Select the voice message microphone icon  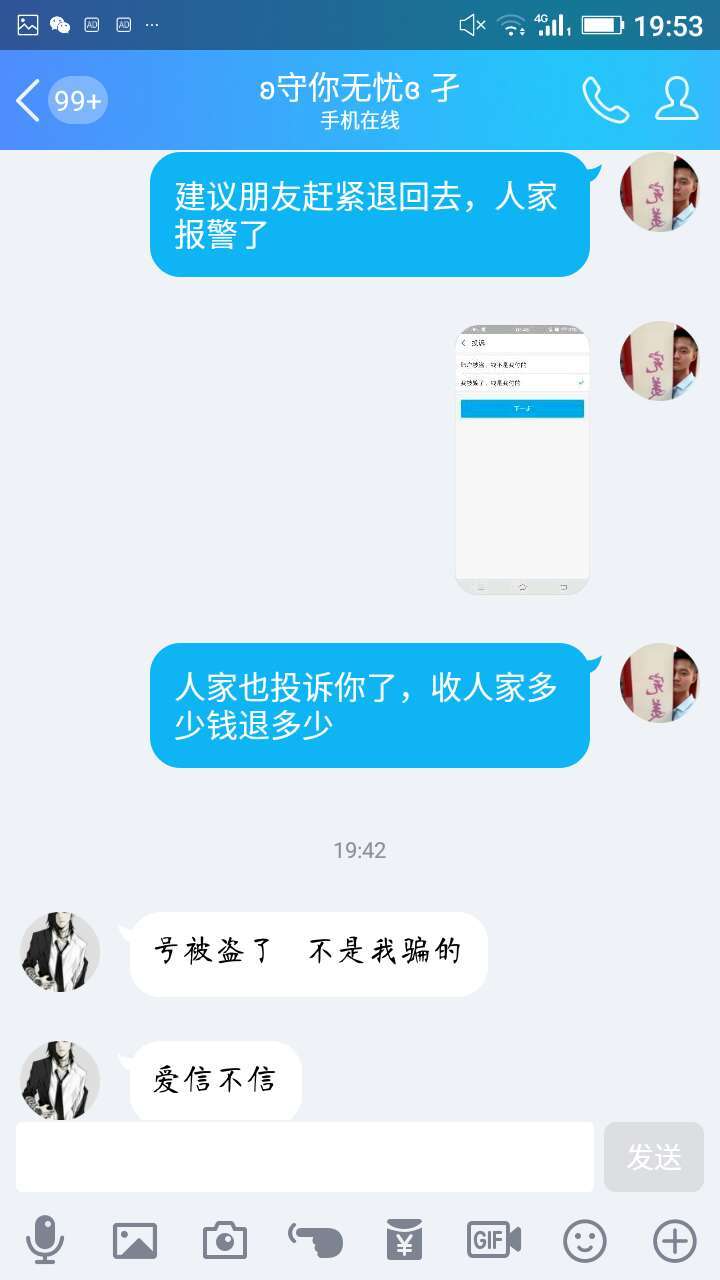(x=45, y=1238)
